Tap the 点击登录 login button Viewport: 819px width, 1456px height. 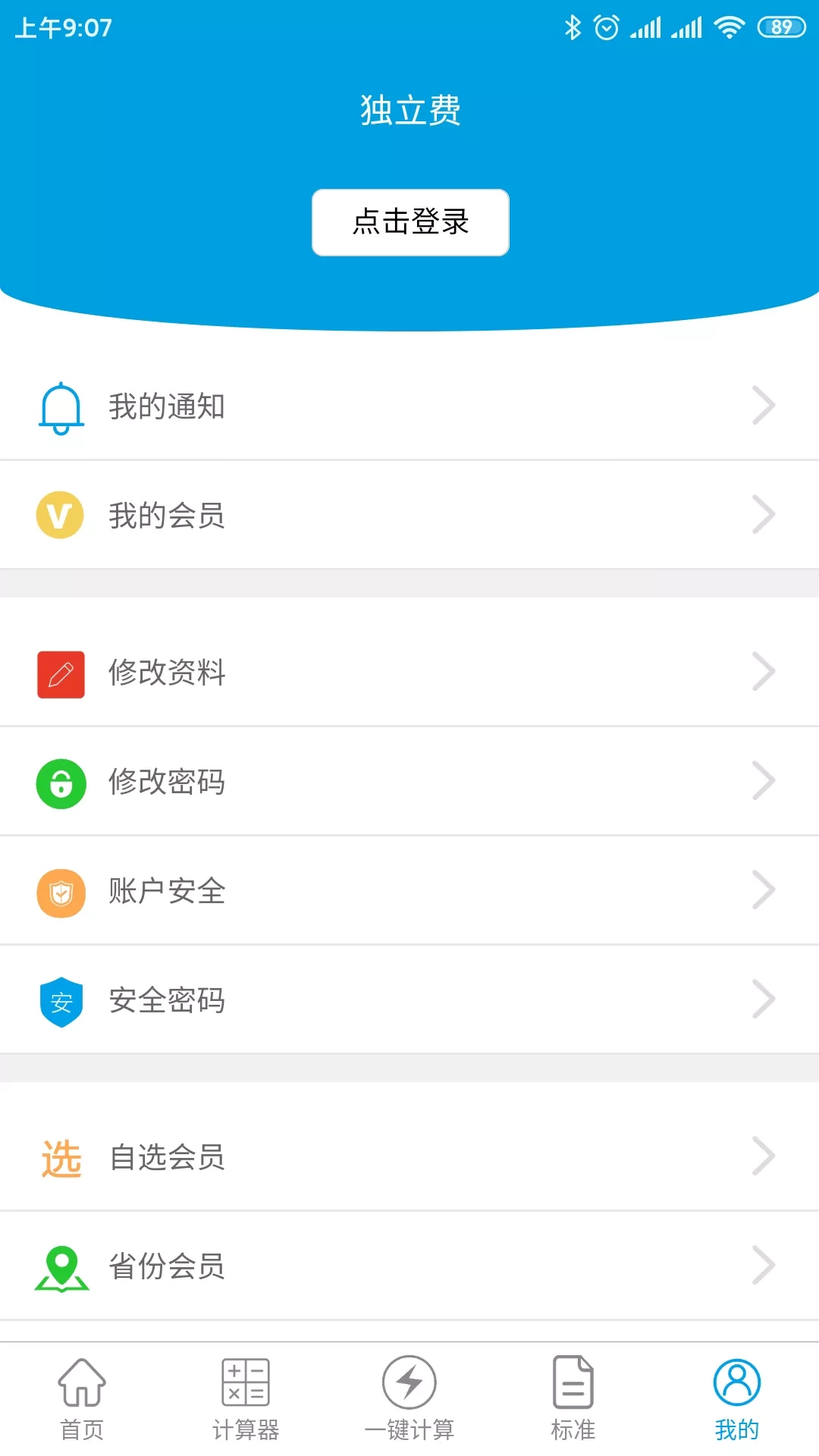pos(410,222)
